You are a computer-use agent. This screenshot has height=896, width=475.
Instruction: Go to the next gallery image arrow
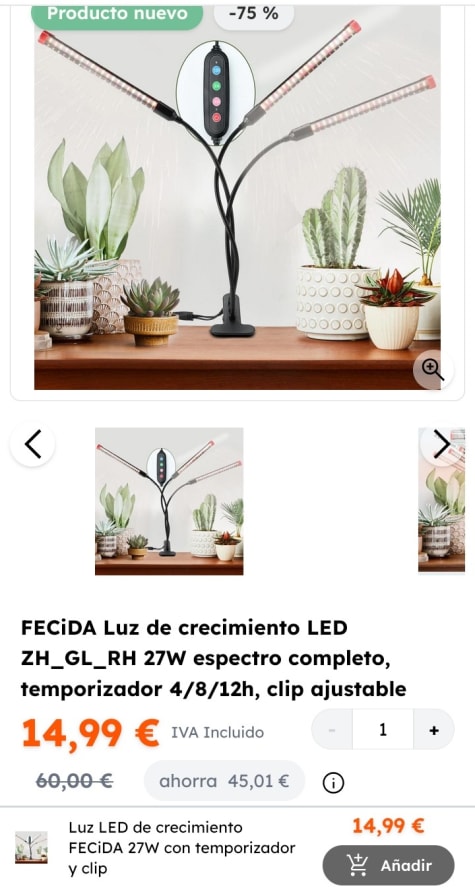point(442,444)
